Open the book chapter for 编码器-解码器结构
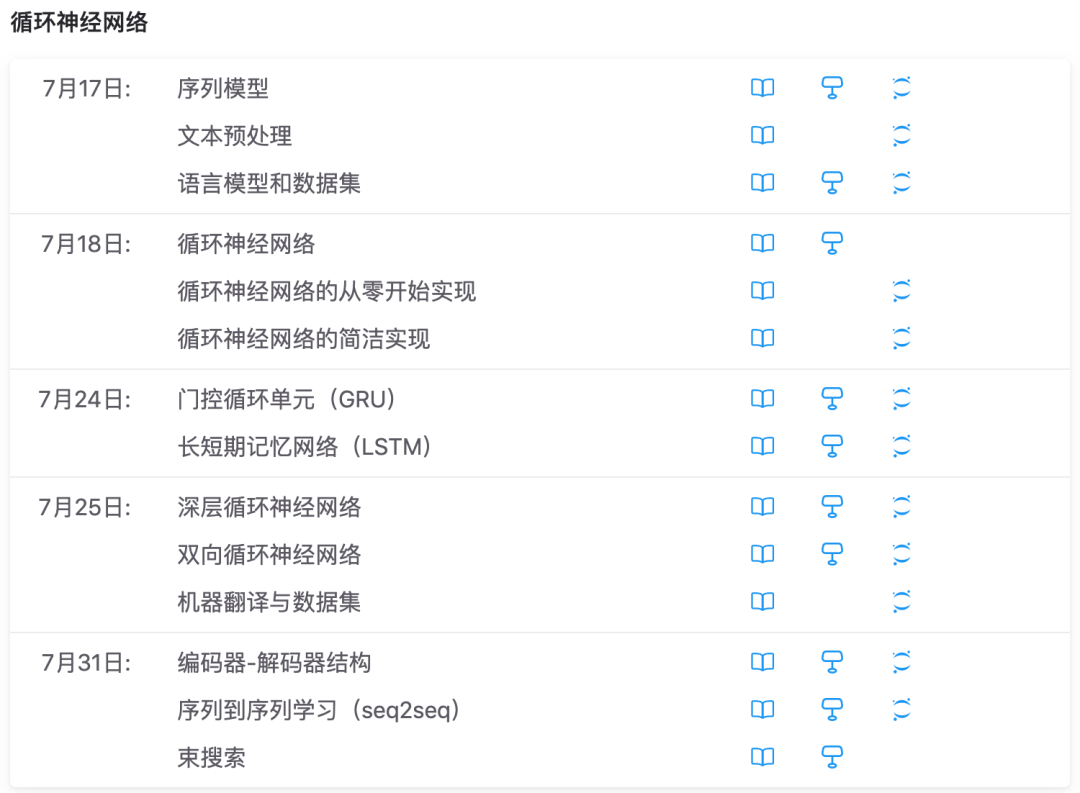The image size is (1080, 793). tap(762, 662)
